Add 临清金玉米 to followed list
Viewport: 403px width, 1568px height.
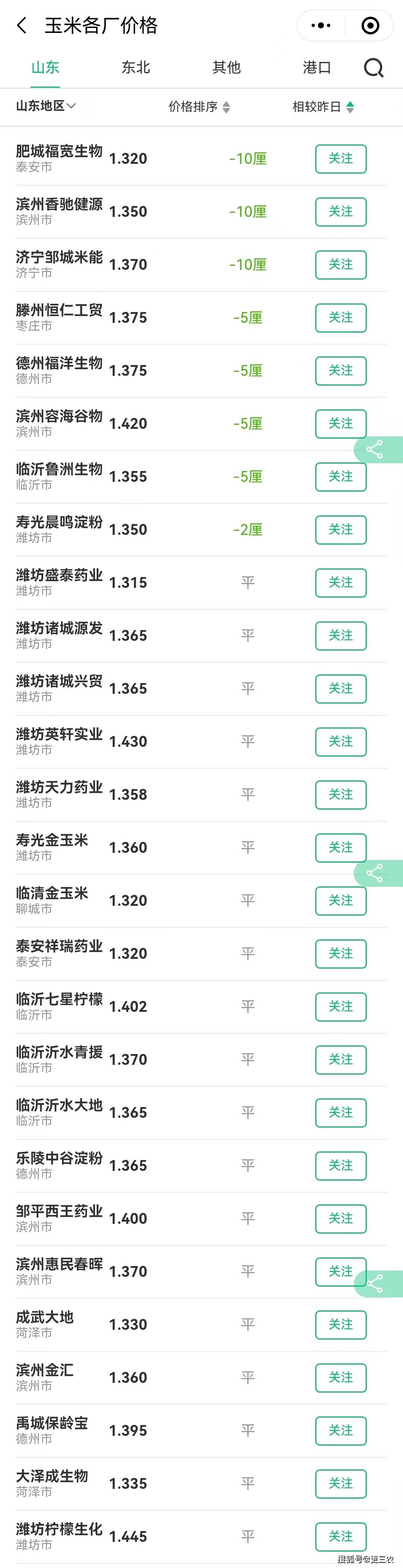pos(340,900)
